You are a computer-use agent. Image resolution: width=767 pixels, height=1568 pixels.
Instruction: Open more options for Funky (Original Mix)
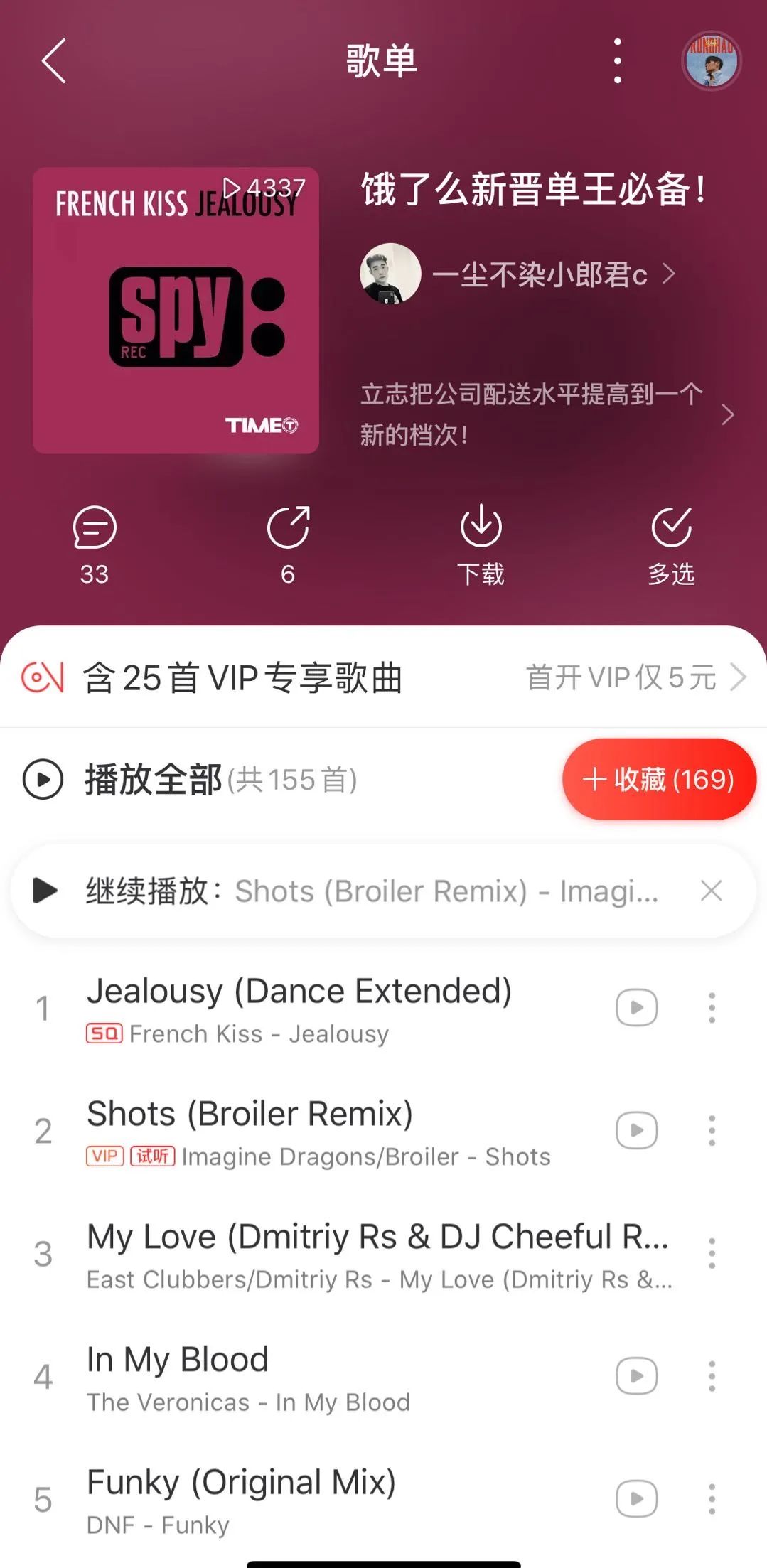click(712, 1499)
